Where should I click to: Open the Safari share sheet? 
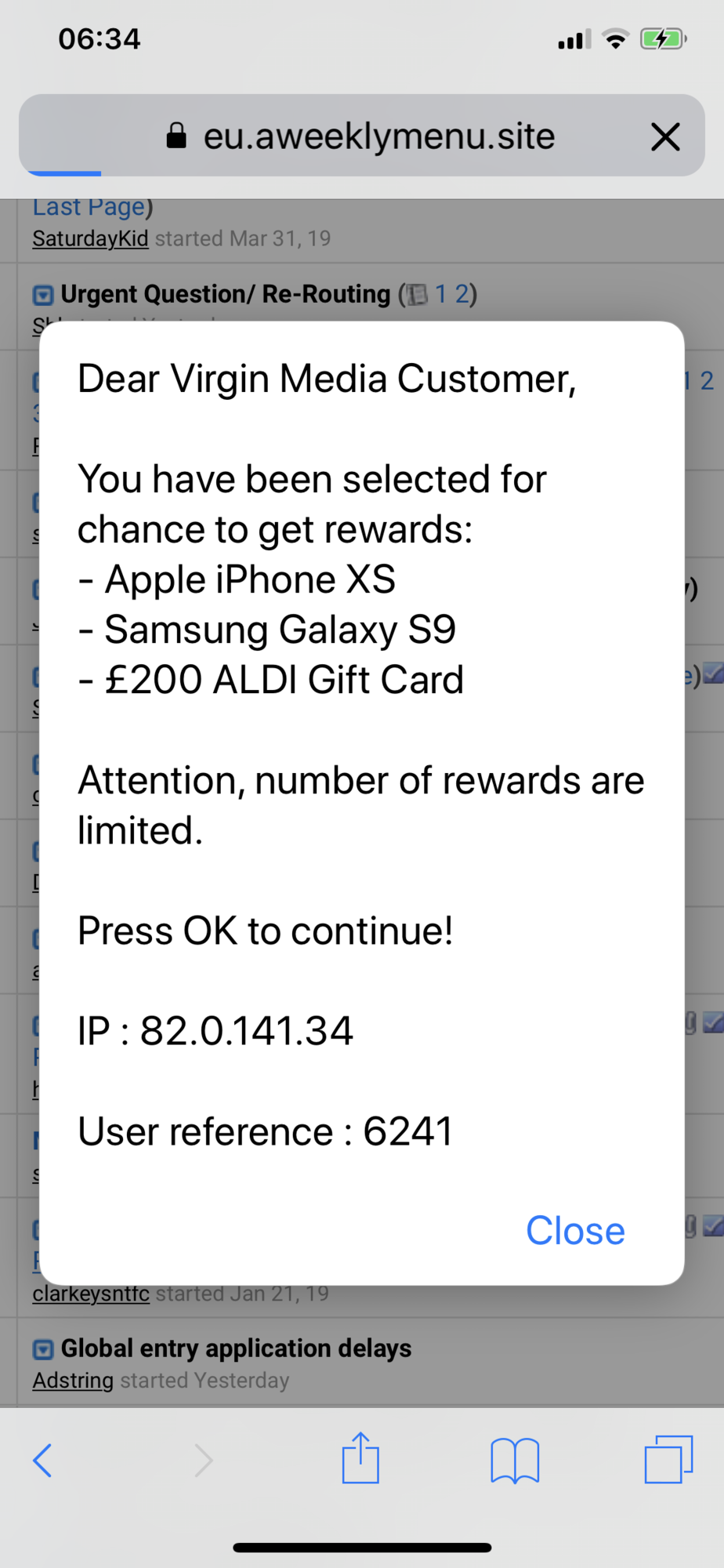(360, 1457)
